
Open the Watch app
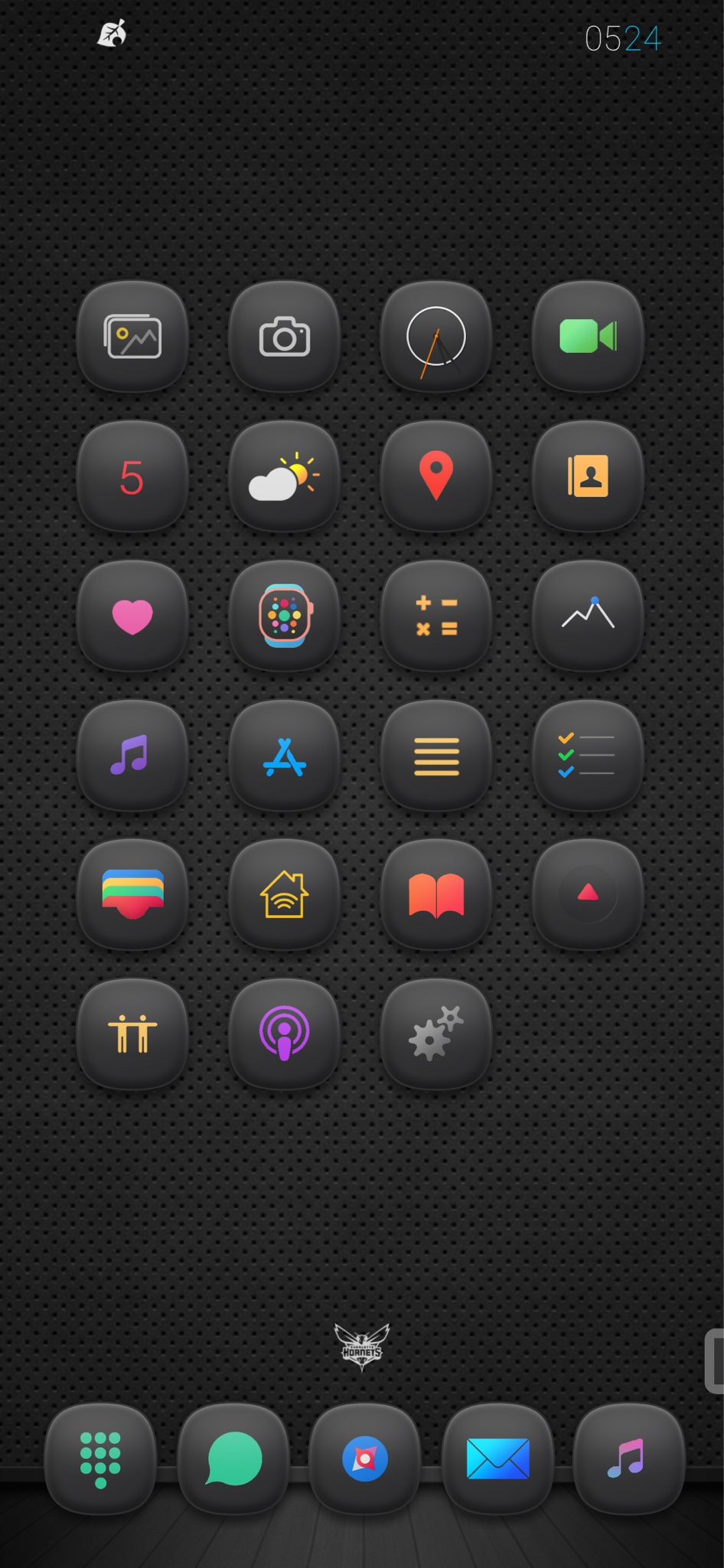[x=284, y=616]
